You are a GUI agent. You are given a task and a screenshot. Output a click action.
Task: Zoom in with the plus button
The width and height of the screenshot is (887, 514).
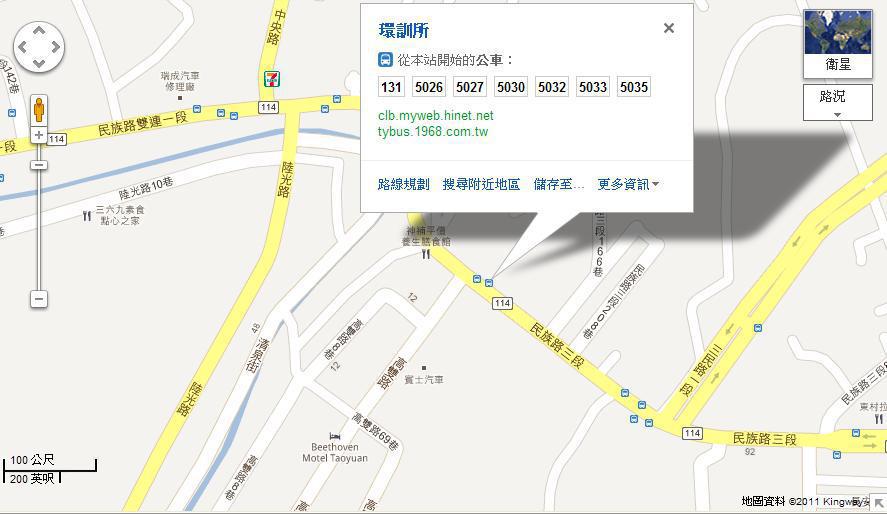pyautogui.click(x=39, y=135)
